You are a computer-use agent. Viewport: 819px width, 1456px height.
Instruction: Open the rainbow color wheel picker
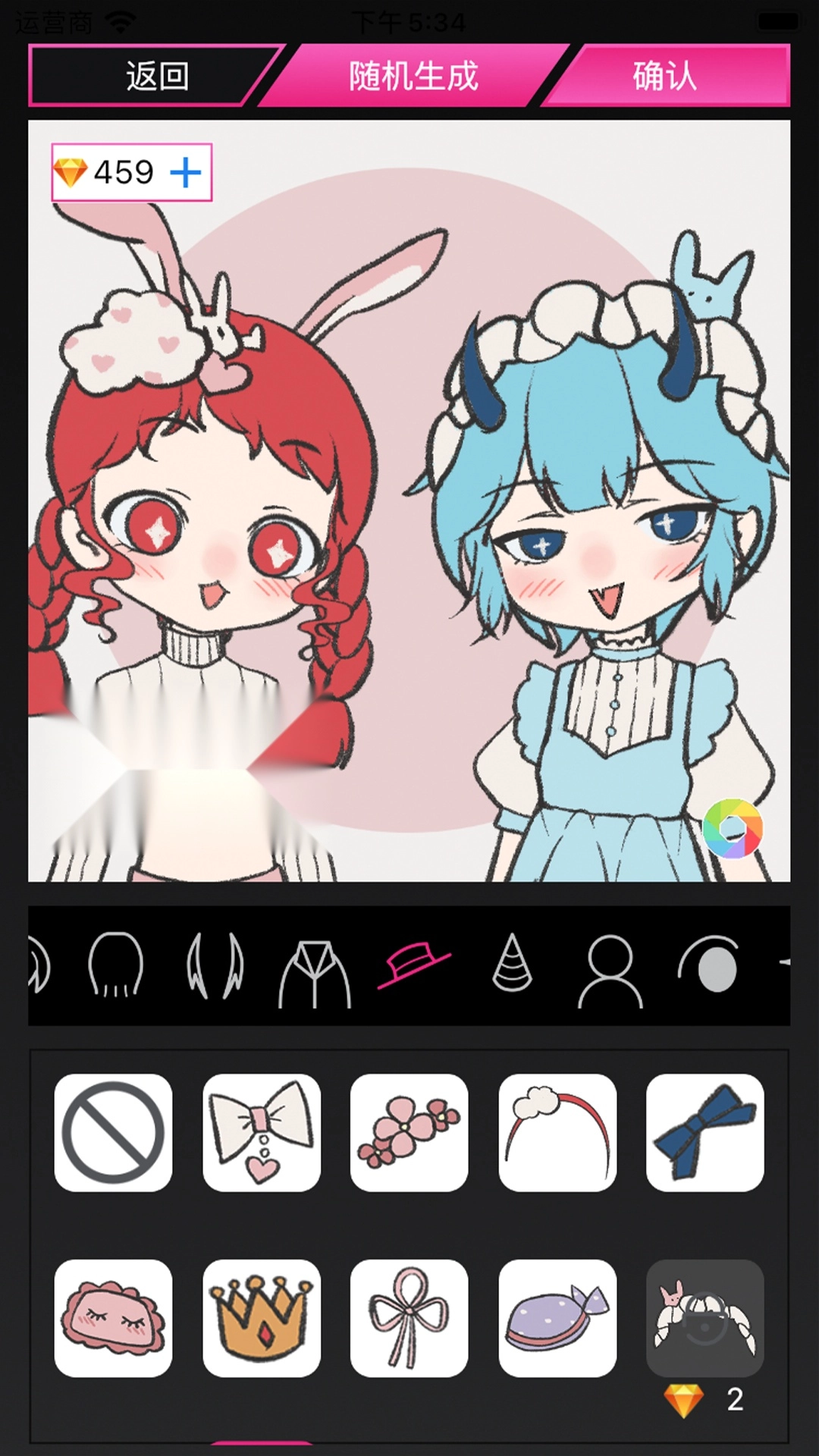[x=733, y=828]
